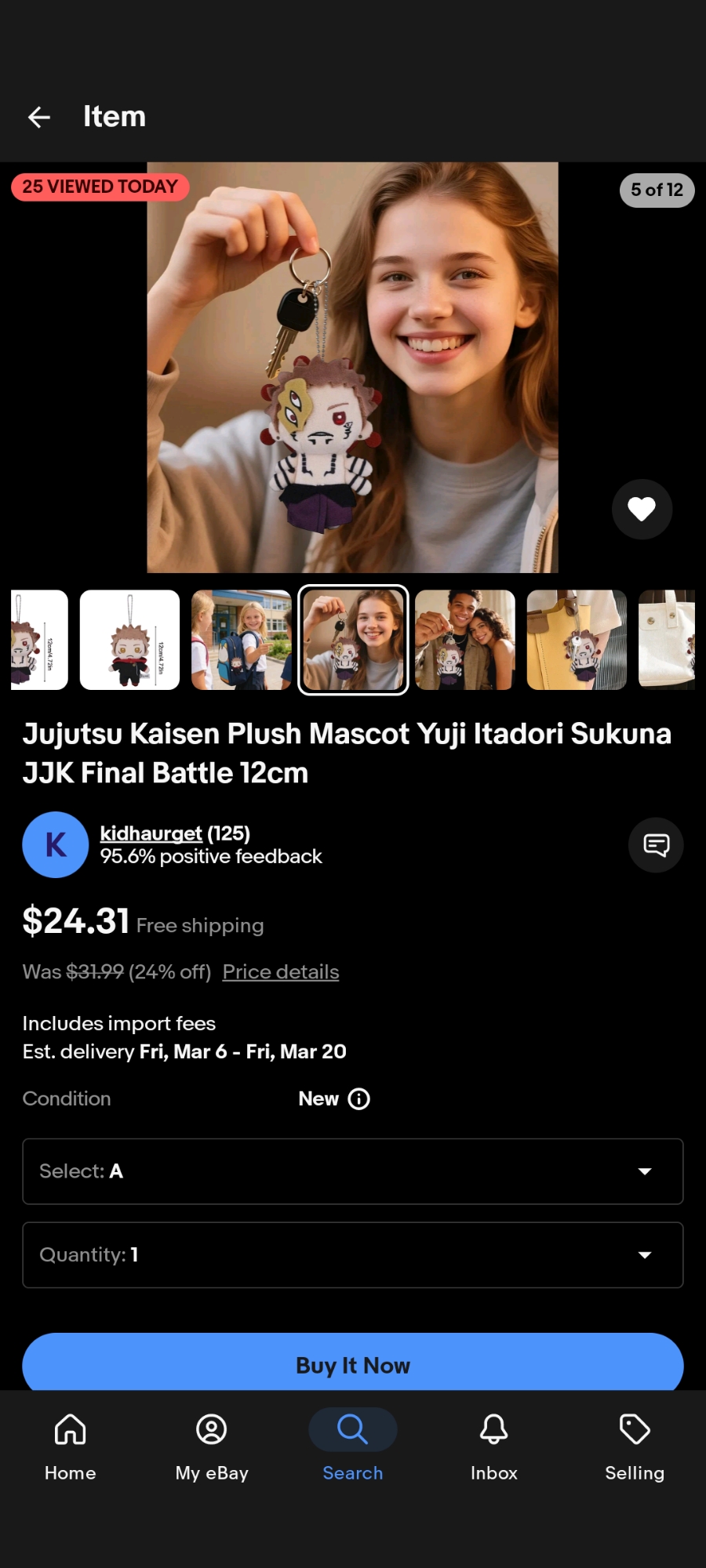The width and height of the screenshot is (706, 1568).
Task: Select the plush on white background thumbnail
Action: [x=129, y=640]
